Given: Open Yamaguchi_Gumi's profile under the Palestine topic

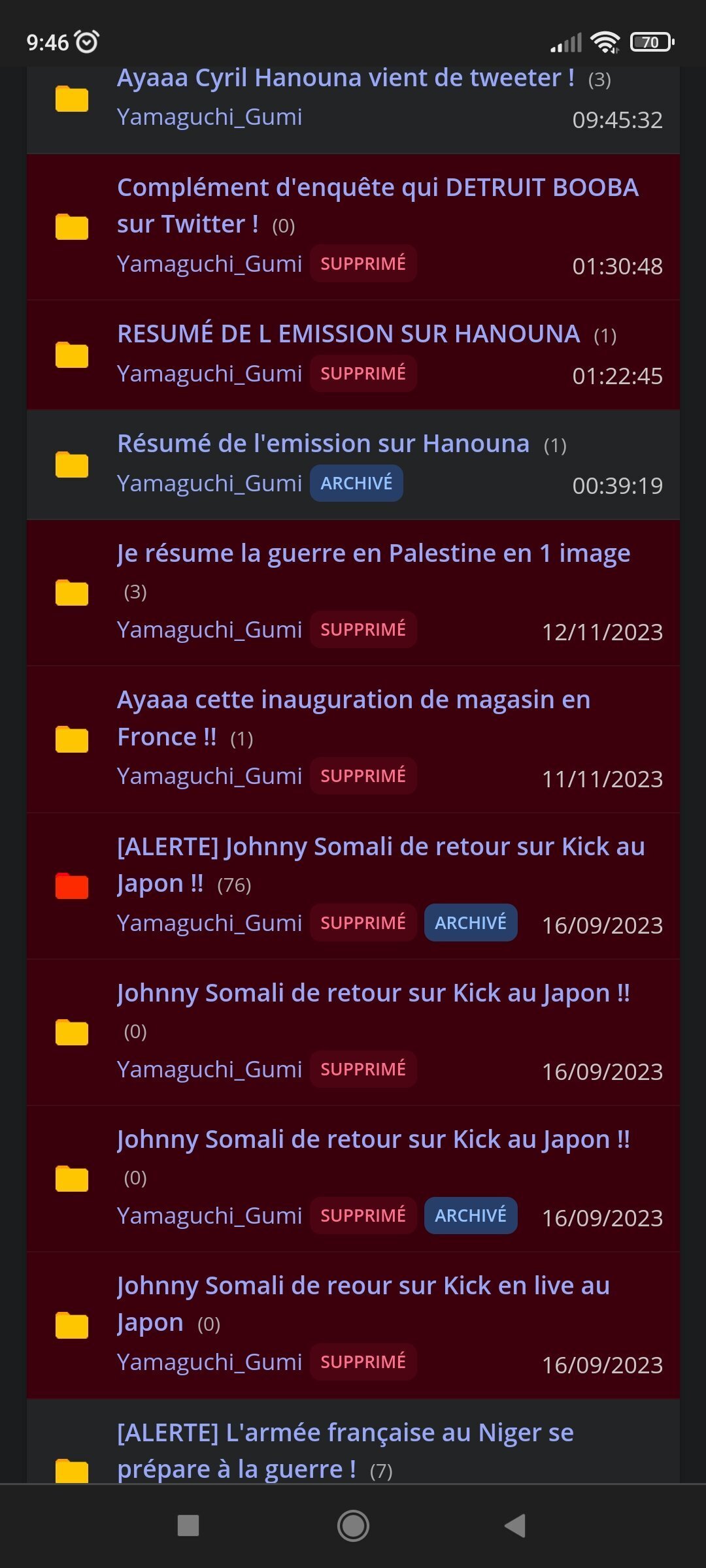Looking at the screenshot, I should (210, 630).
